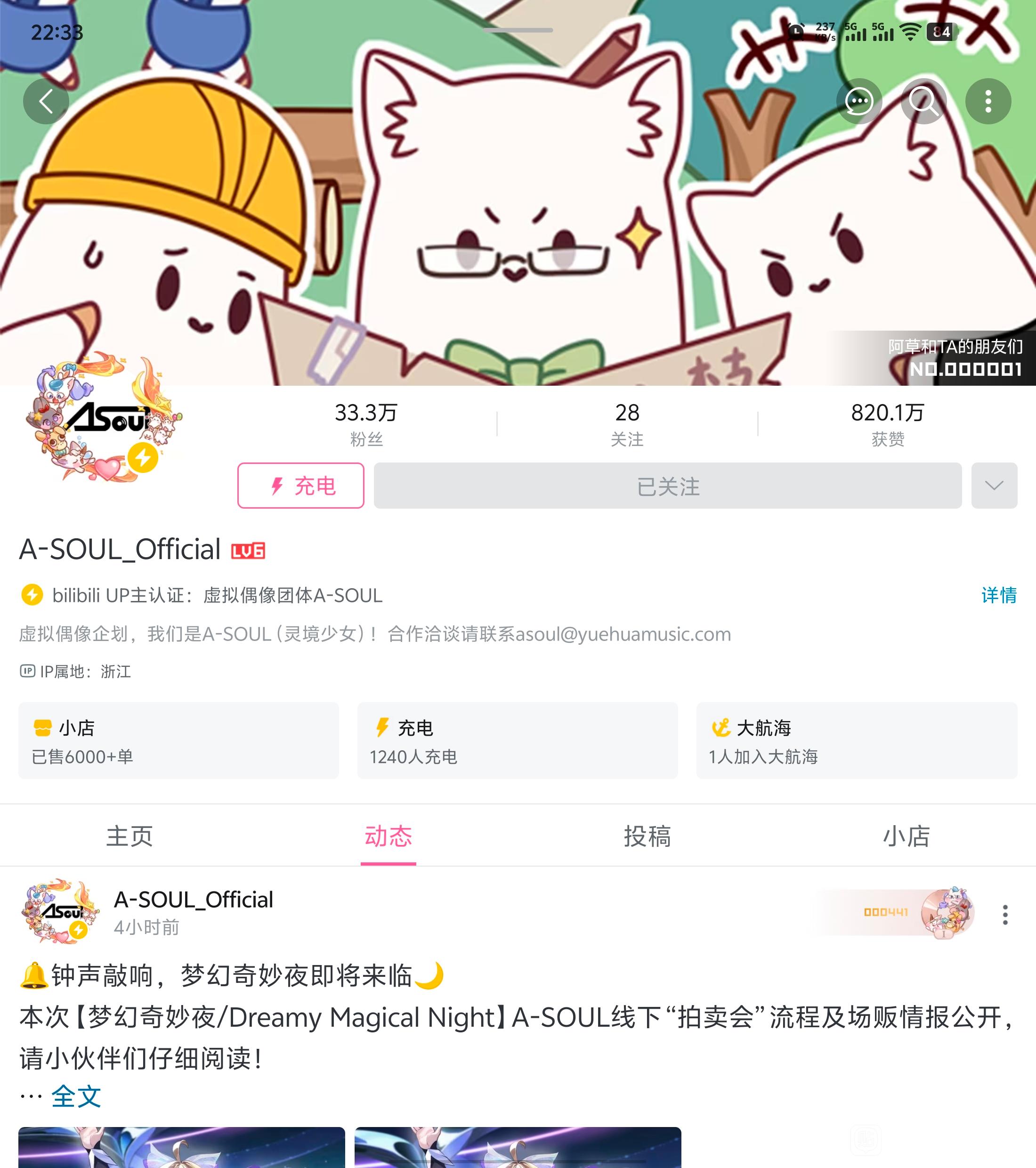This screenshot has width=1036, height=1168.
Task: Go back using the back arrow
Action: tap(46, 102)
